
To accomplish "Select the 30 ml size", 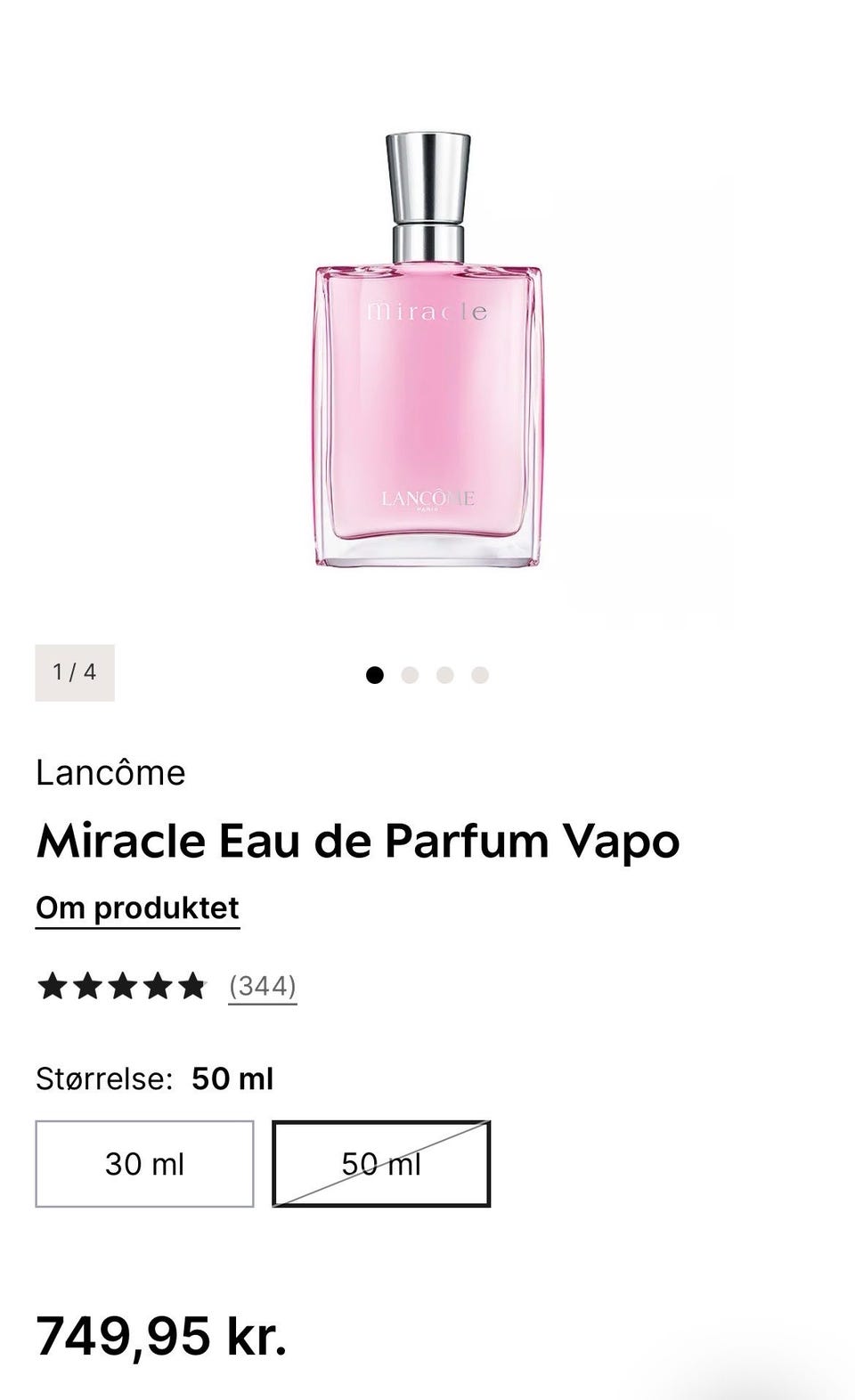I will 144,1163.
